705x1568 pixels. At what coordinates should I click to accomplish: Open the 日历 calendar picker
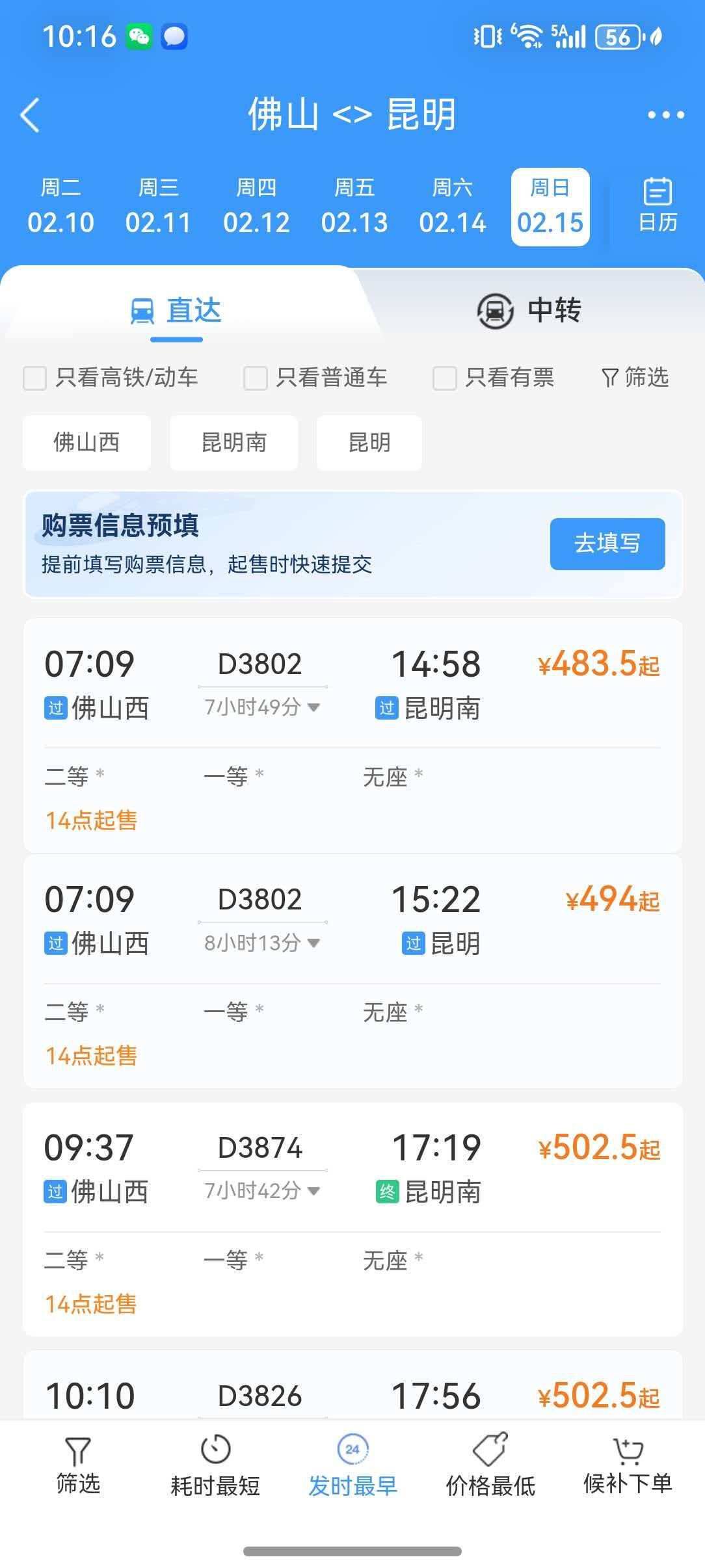(x=658, y=205)
